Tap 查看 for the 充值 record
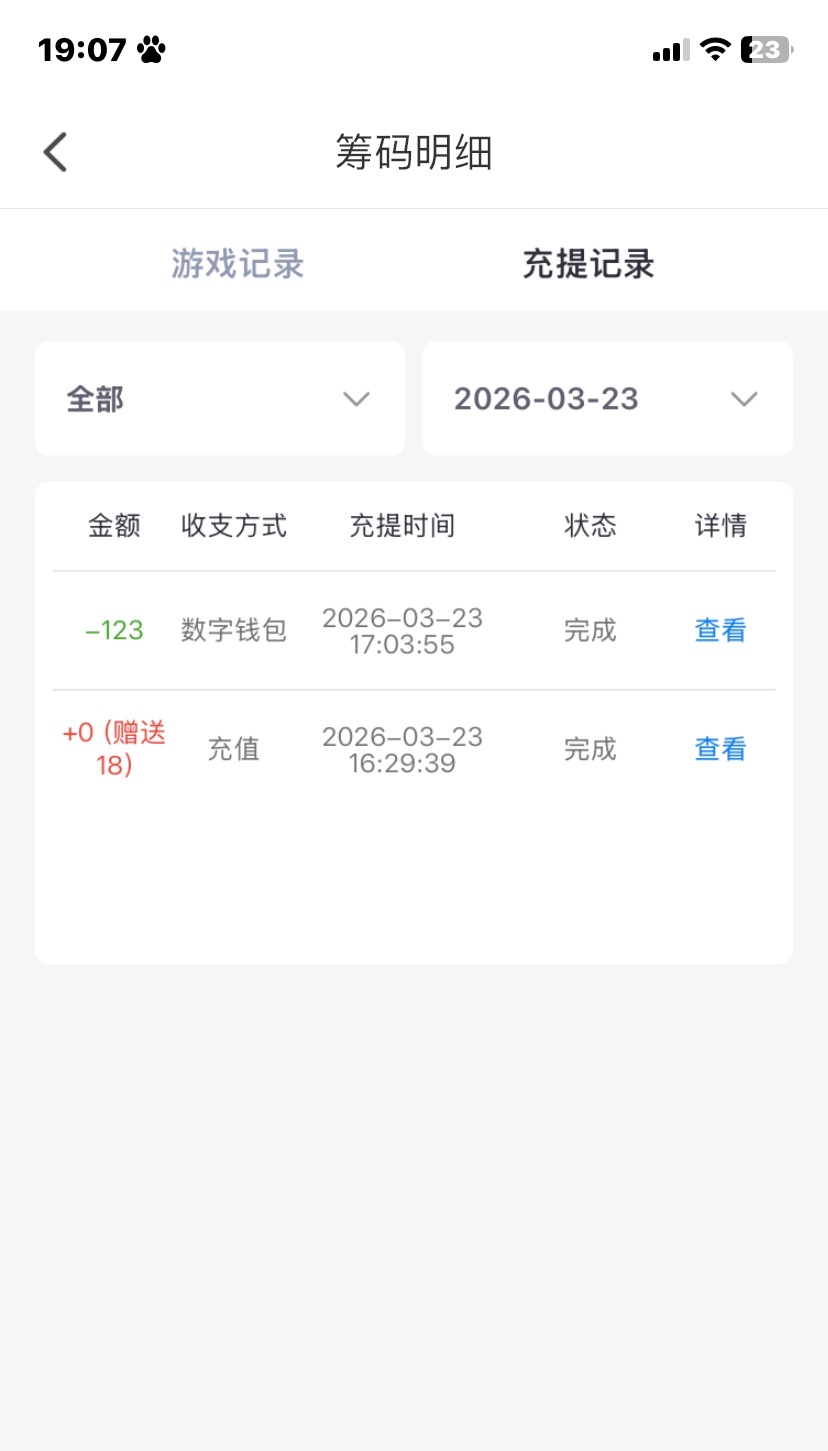 [720, 749]
